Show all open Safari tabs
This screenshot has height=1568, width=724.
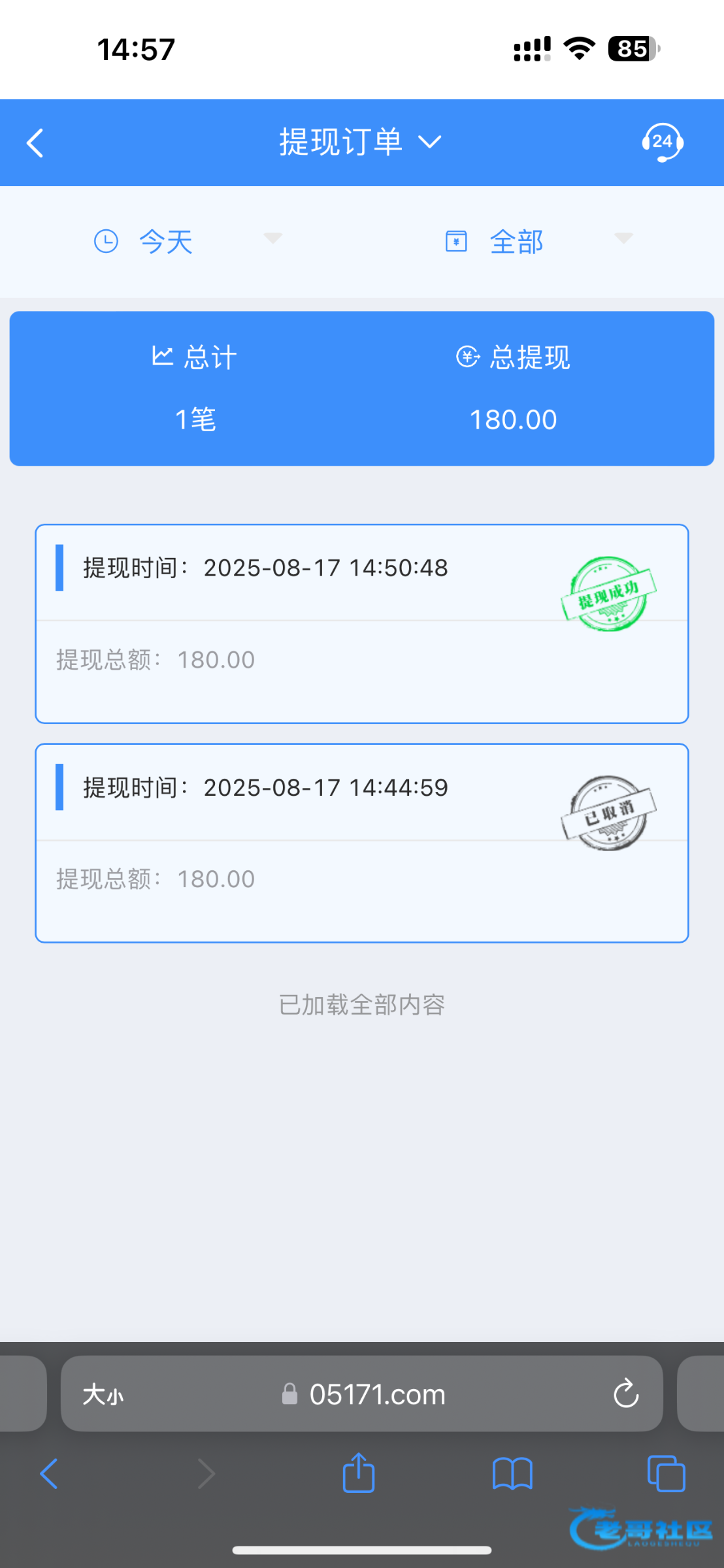pos(666,1474)
